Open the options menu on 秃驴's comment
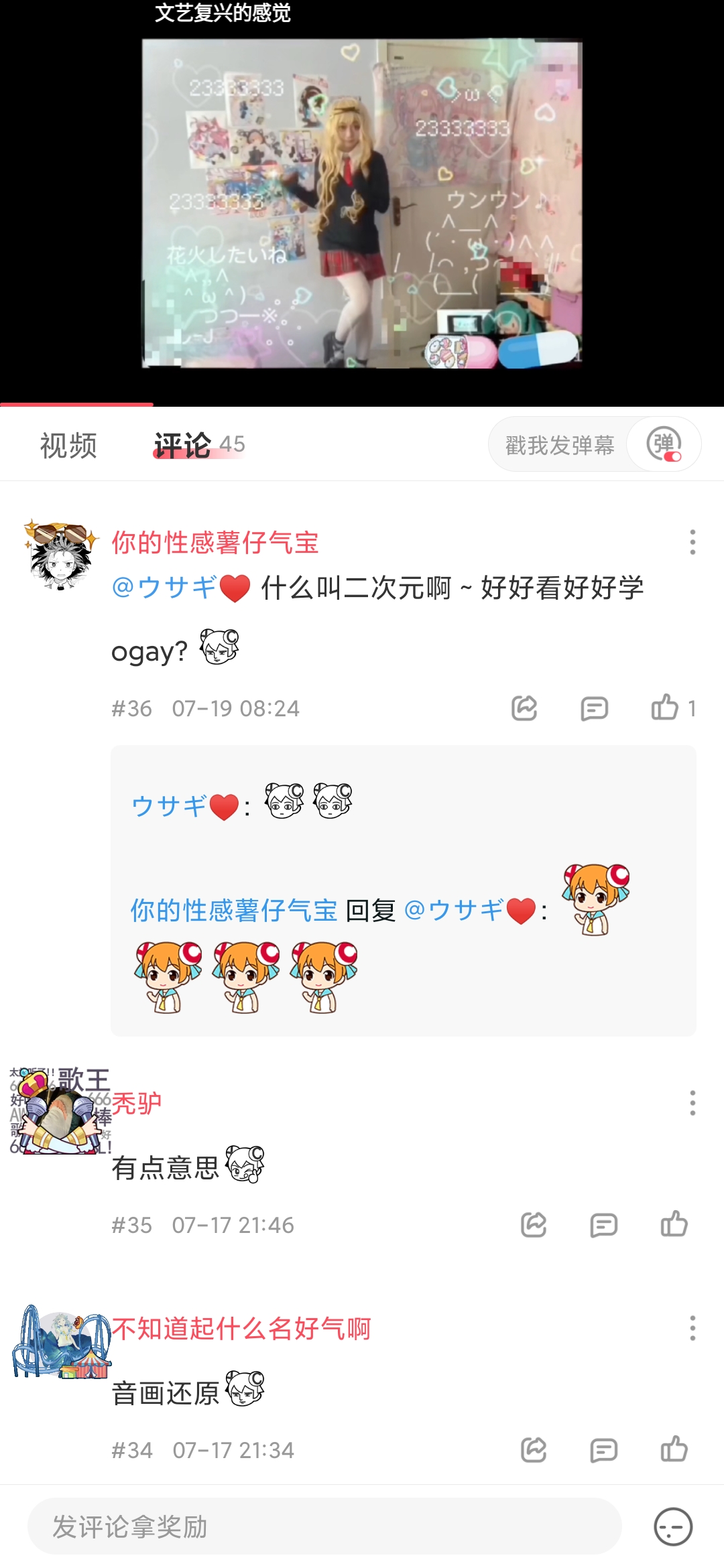The width and height of the screenshot is (724, 1568). tap(692, 1103)
